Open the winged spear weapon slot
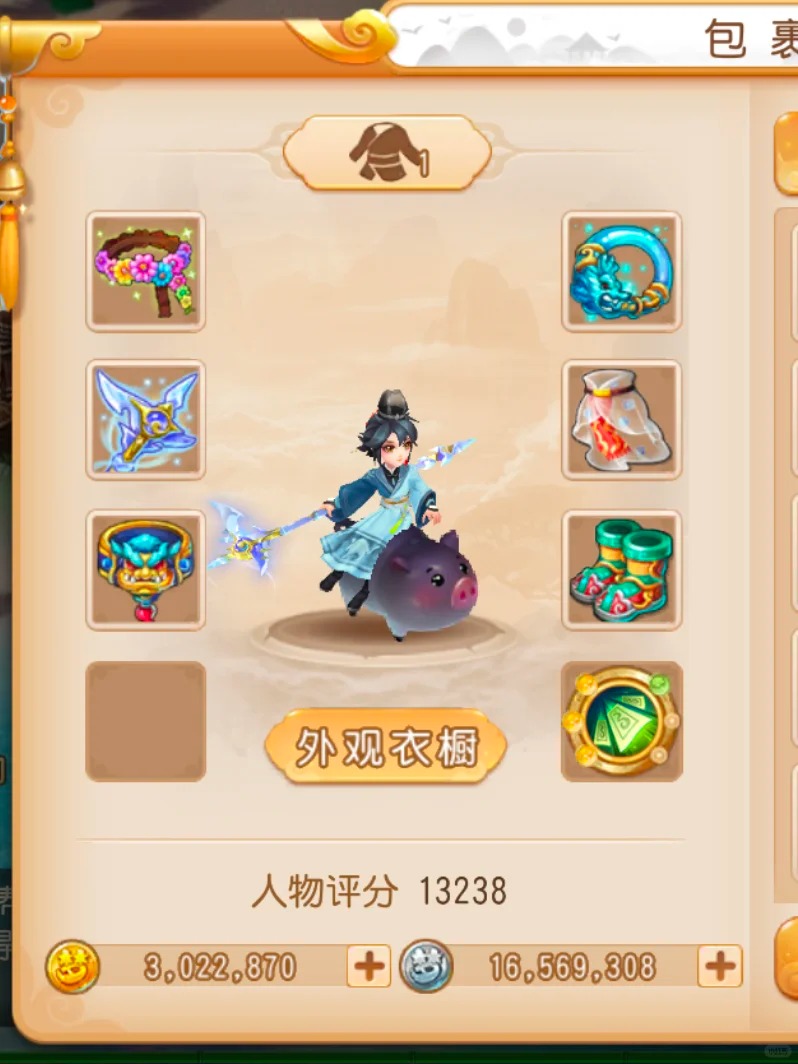This screenshot has width=798, height=1064. 146,420
